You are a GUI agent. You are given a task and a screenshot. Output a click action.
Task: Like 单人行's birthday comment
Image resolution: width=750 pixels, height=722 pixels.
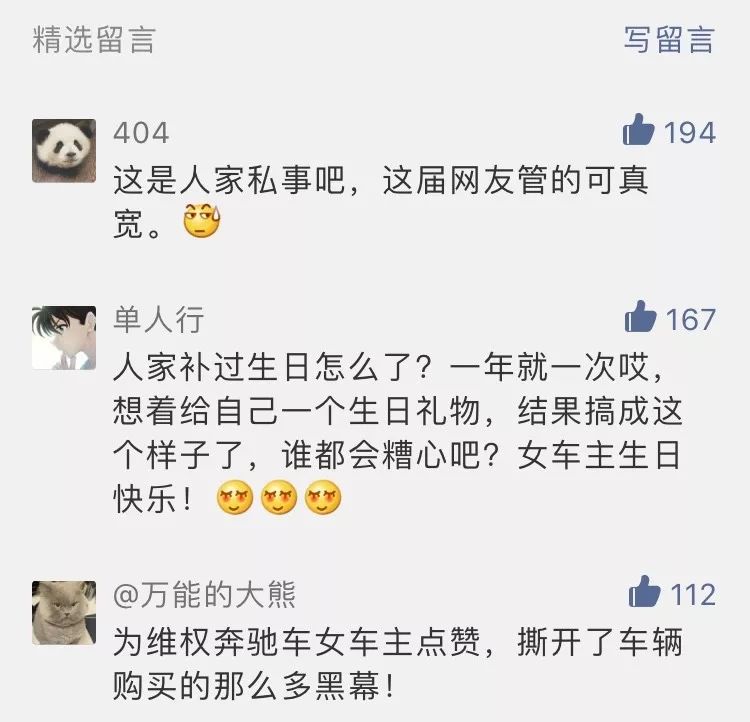(x=640, y=318)
